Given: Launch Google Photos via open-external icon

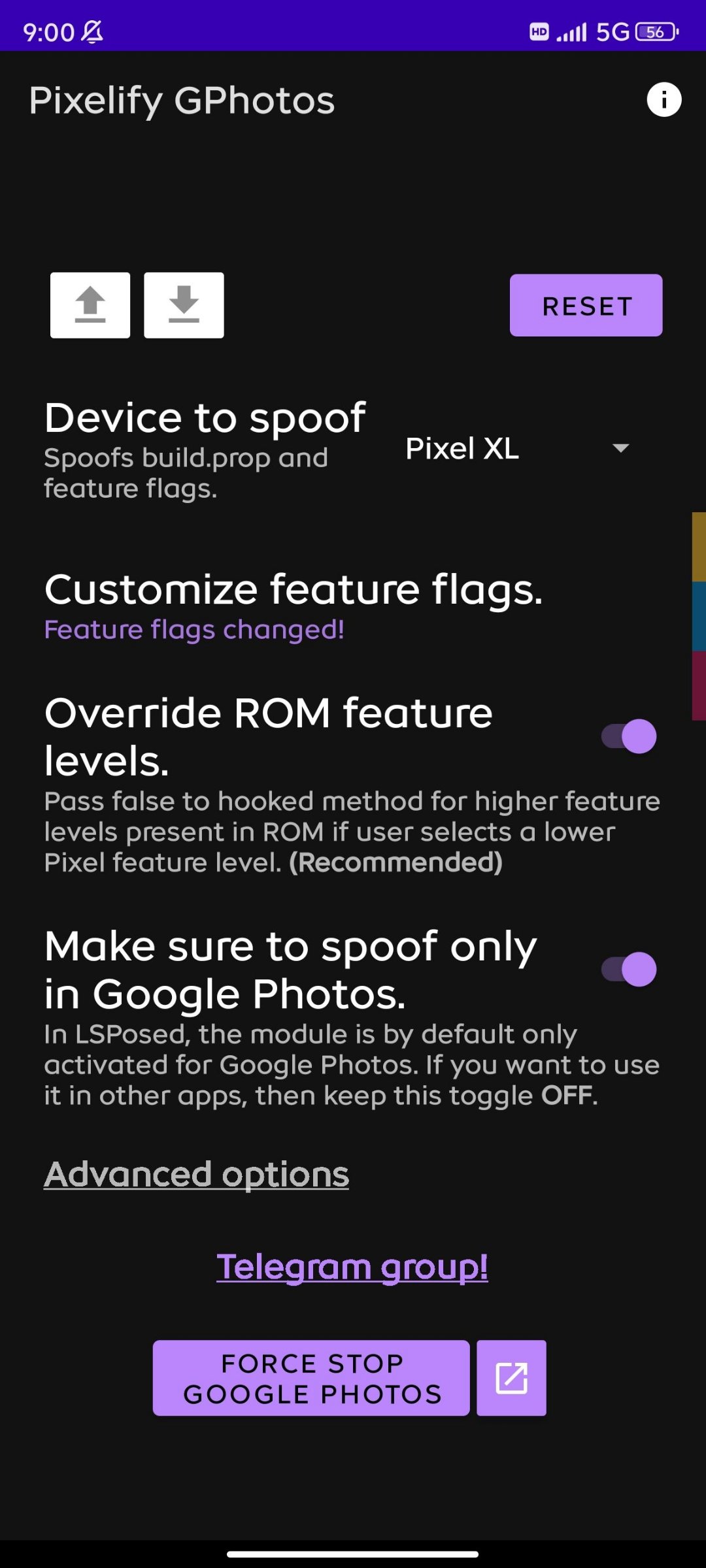Looking at the screenshot, I should click(511, 1379).
